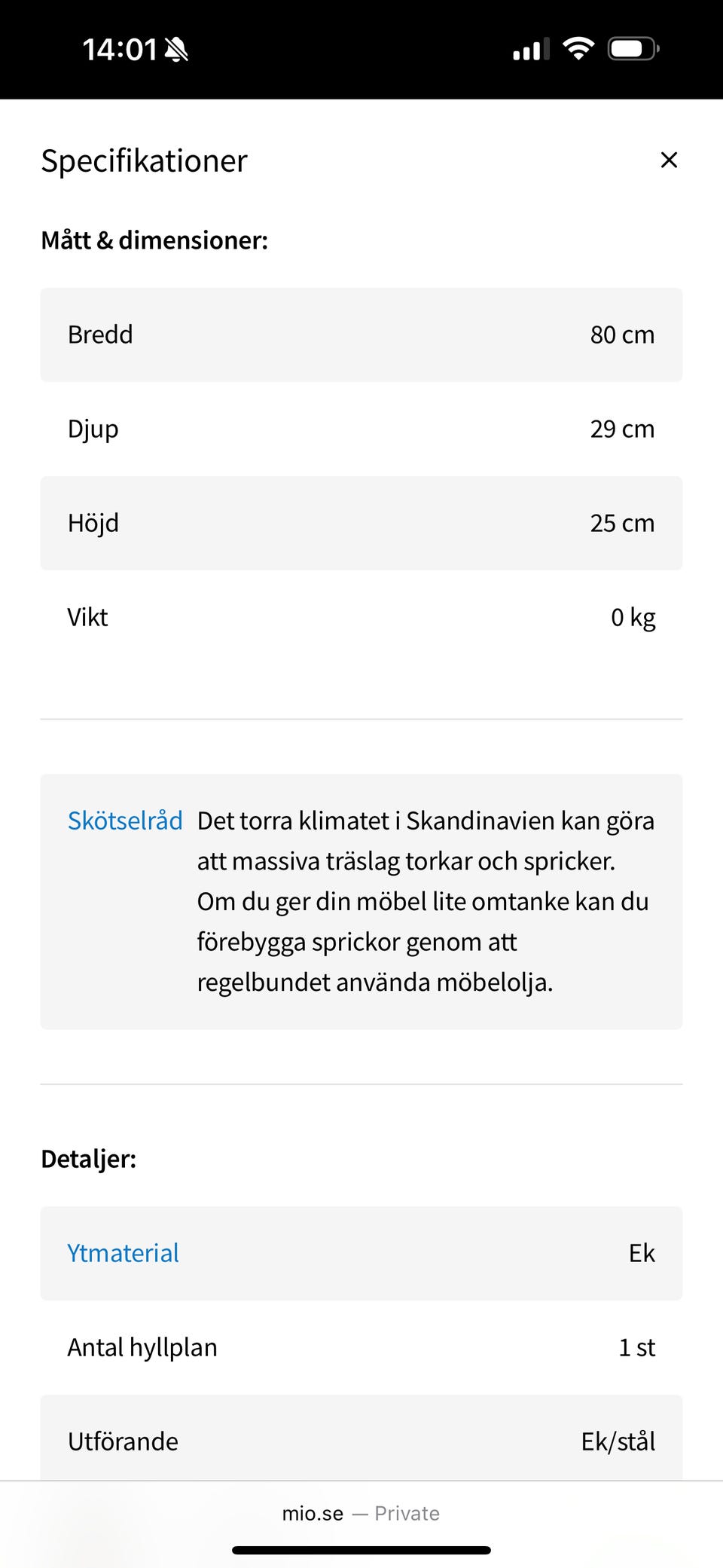
Task: Open the Skötselråd link
Action: (x=125, y=821)
